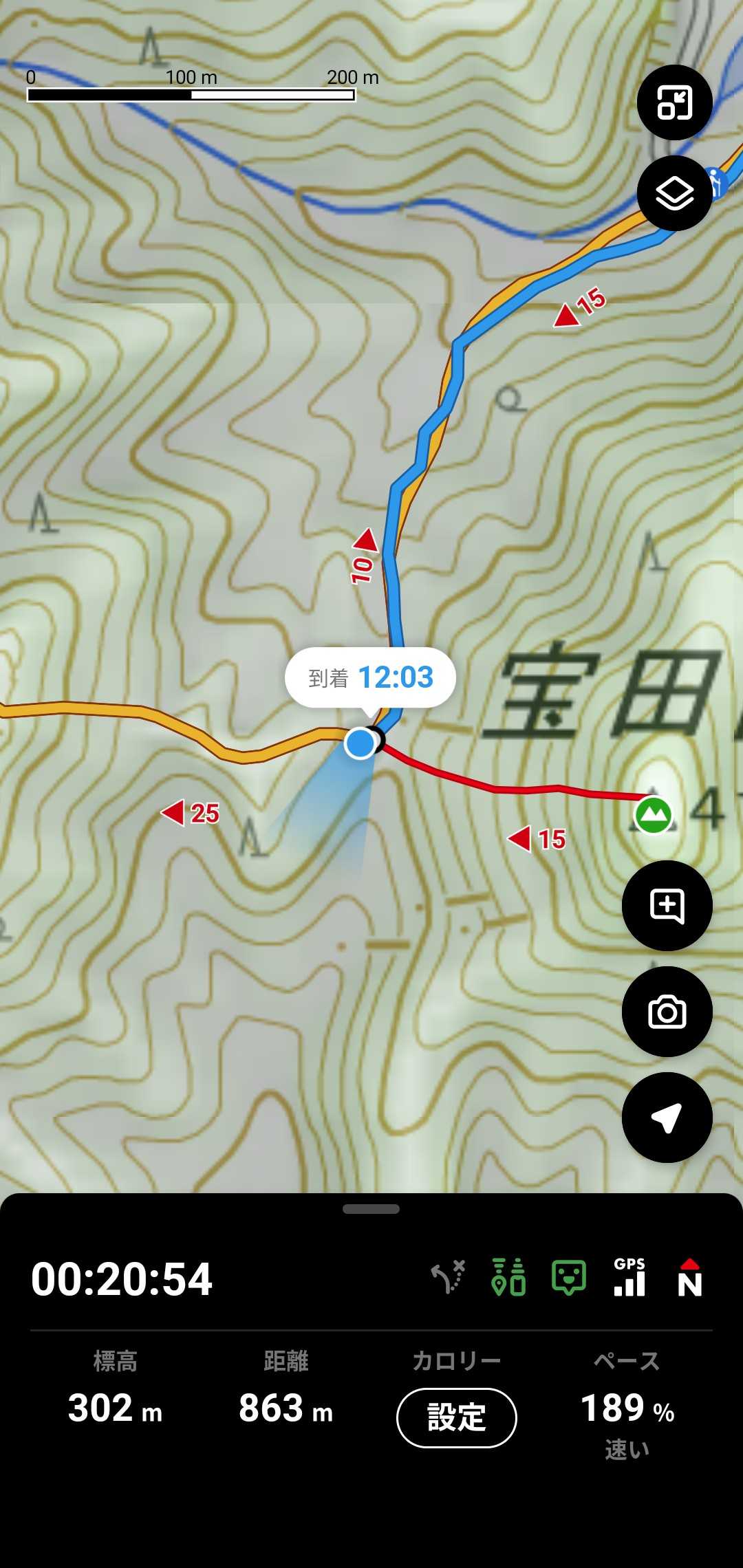Center the map on current location
The height and width of the screenshot is (1568, 743).
pos(667,1118)
